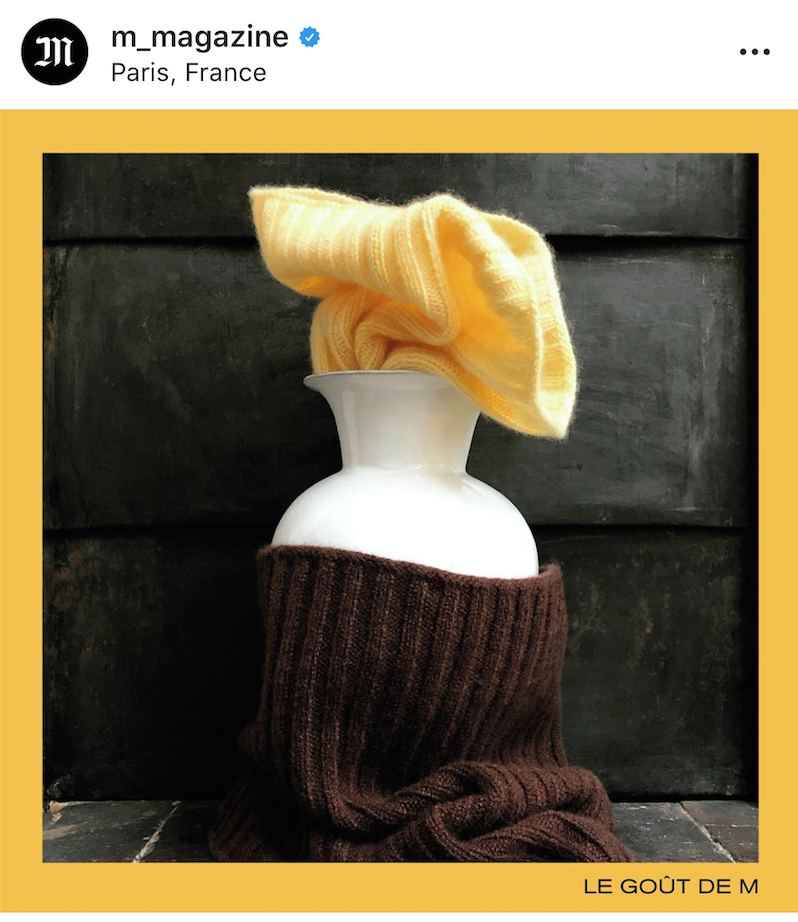
Task: Open the Paris, France location tag
Action: point(189,73)
